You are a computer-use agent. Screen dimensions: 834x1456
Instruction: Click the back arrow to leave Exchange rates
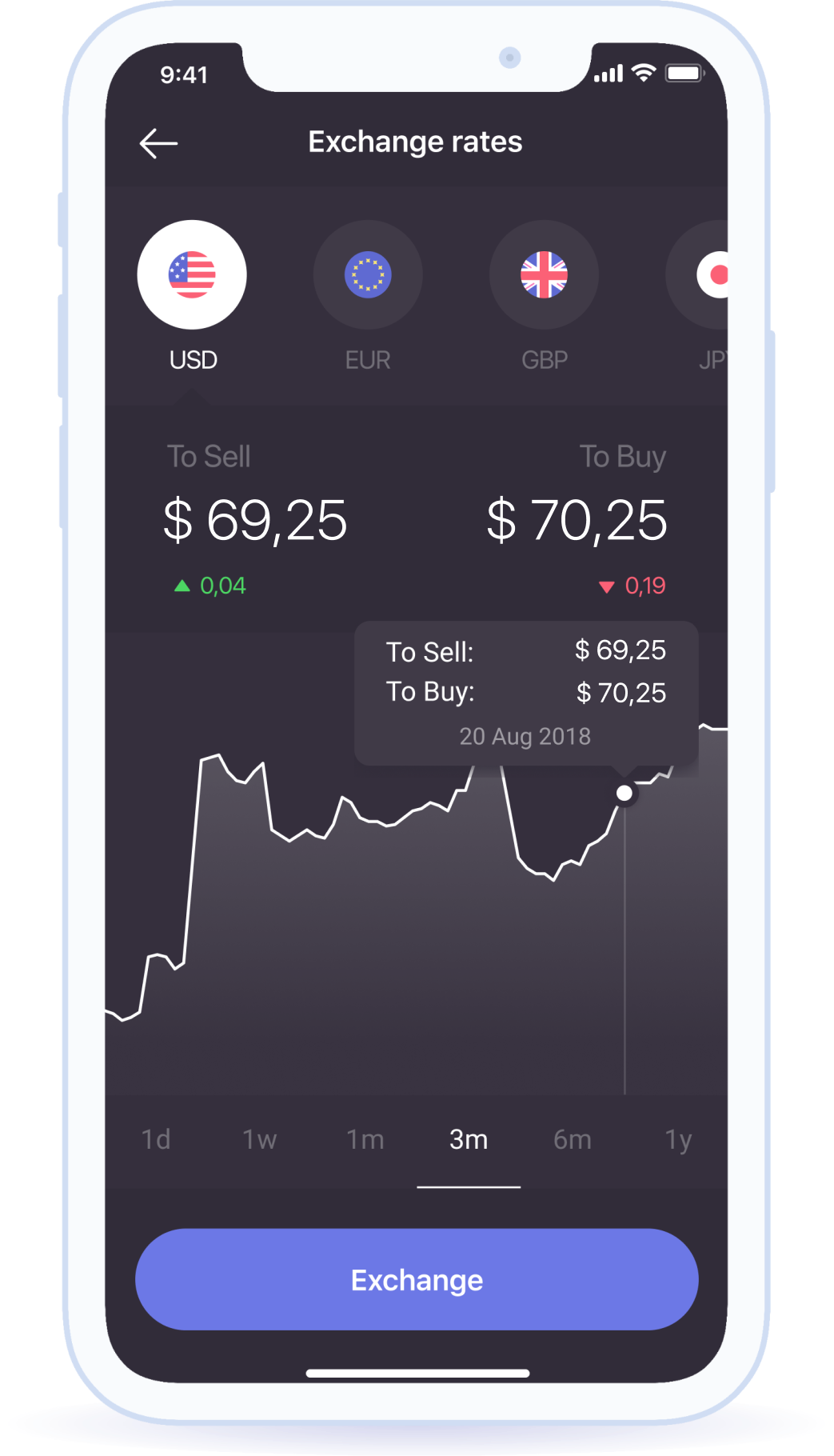[158, 142]
